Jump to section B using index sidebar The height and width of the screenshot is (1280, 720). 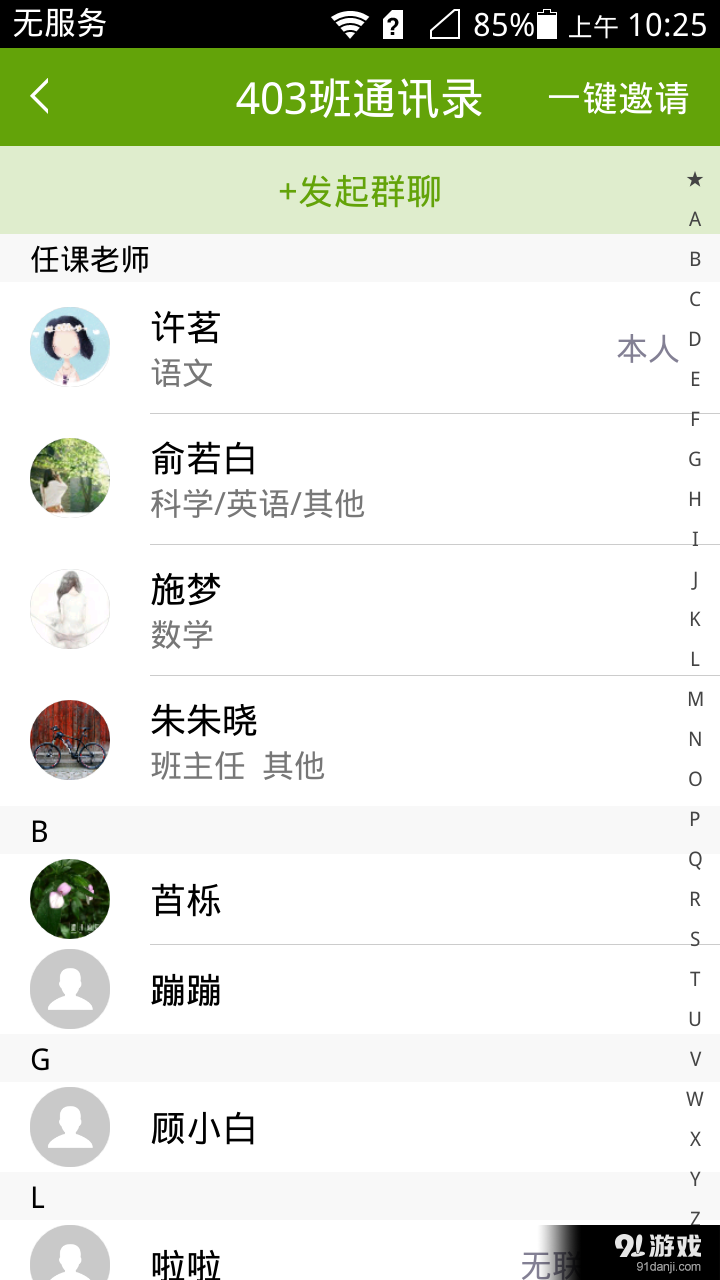(695, 258)
